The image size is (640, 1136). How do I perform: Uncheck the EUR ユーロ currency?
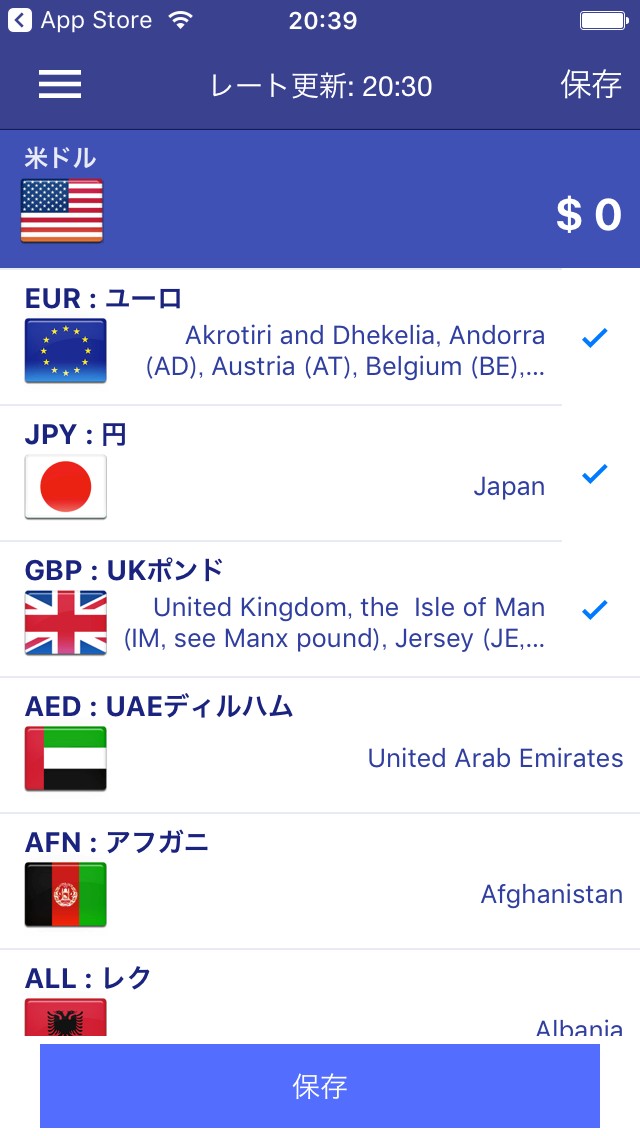(x=594, y=338)
